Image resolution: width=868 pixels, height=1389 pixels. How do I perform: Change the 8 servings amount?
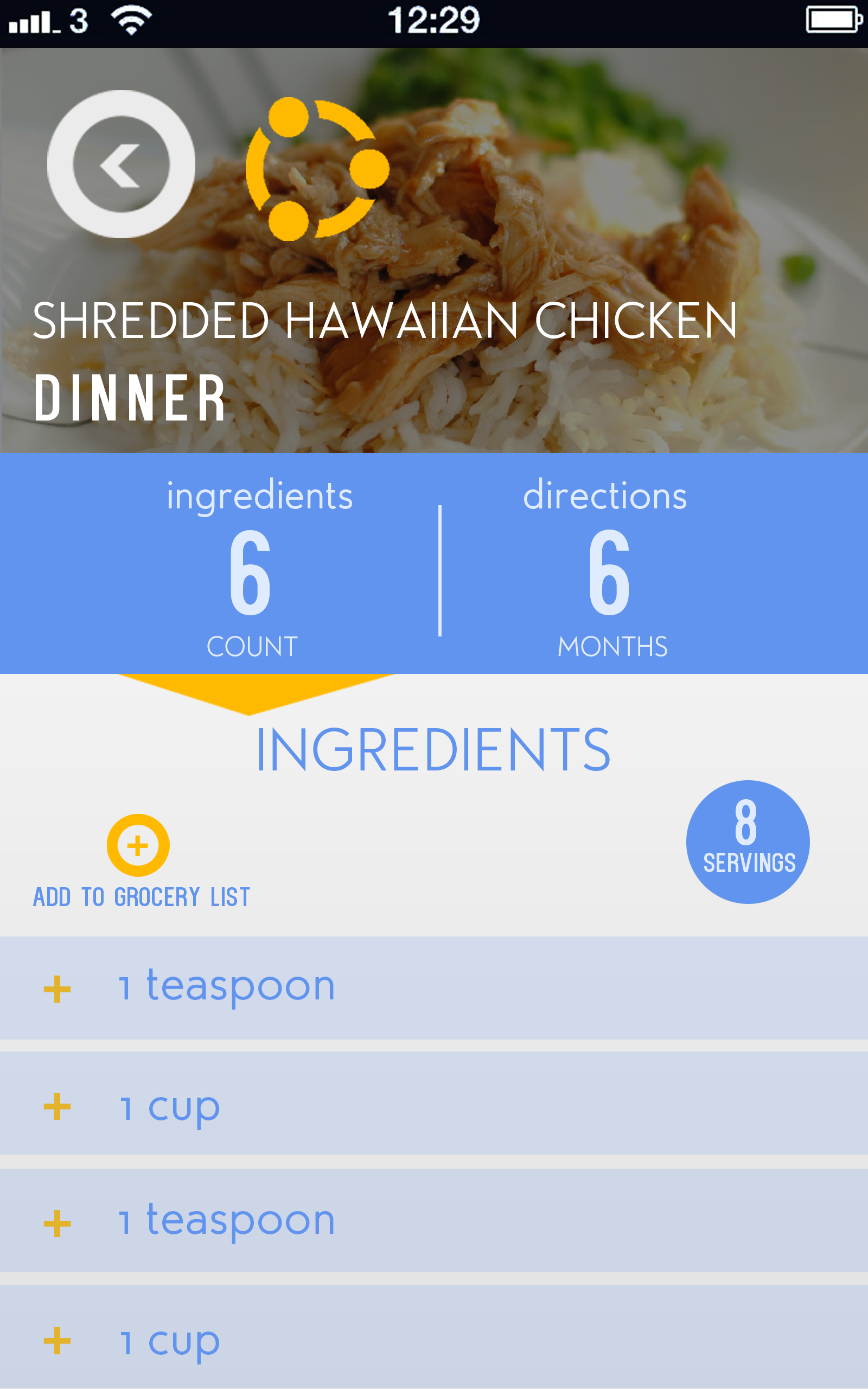tap(748, 842)
